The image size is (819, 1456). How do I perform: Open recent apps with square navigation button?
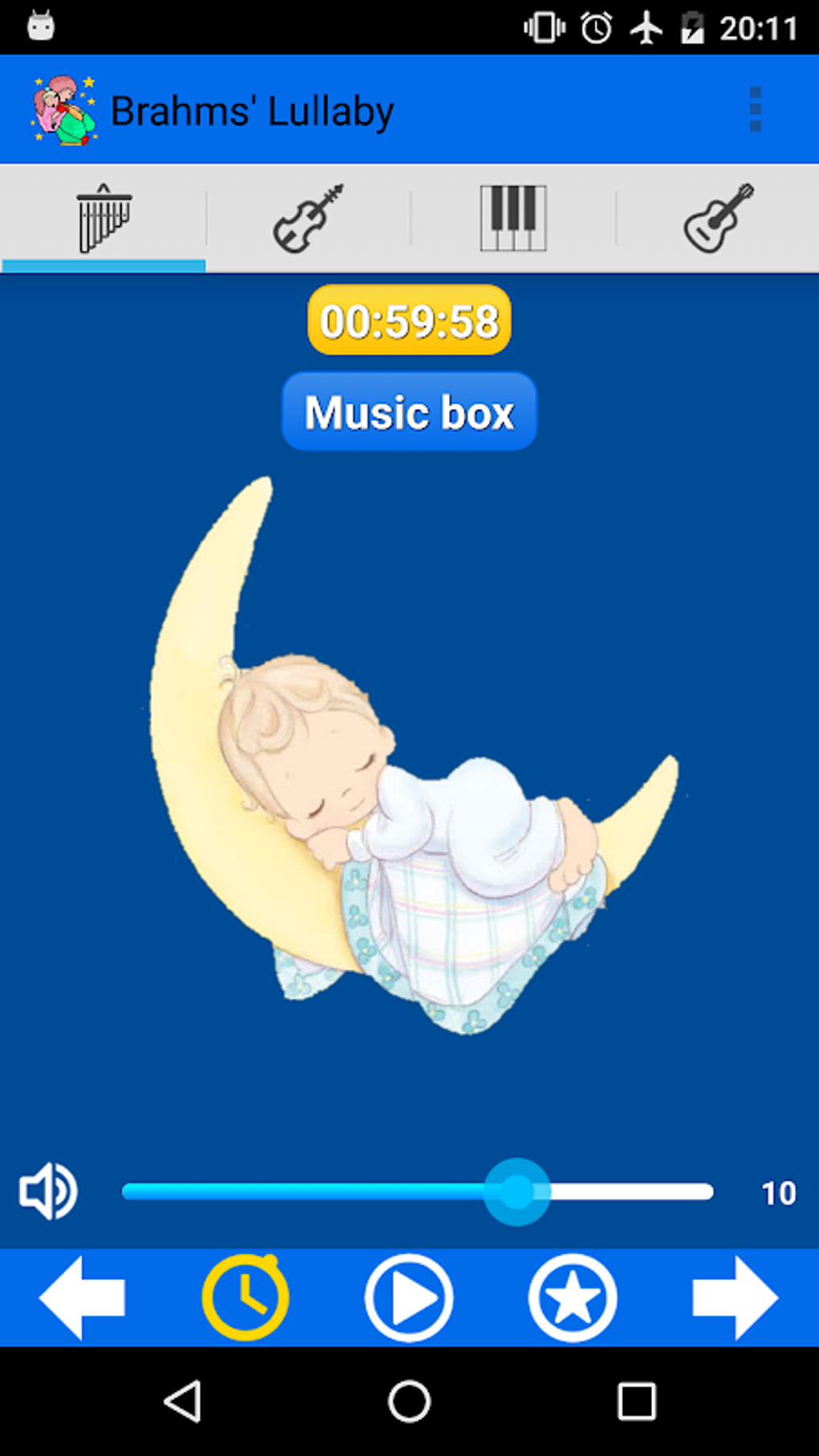[638, 1401]
